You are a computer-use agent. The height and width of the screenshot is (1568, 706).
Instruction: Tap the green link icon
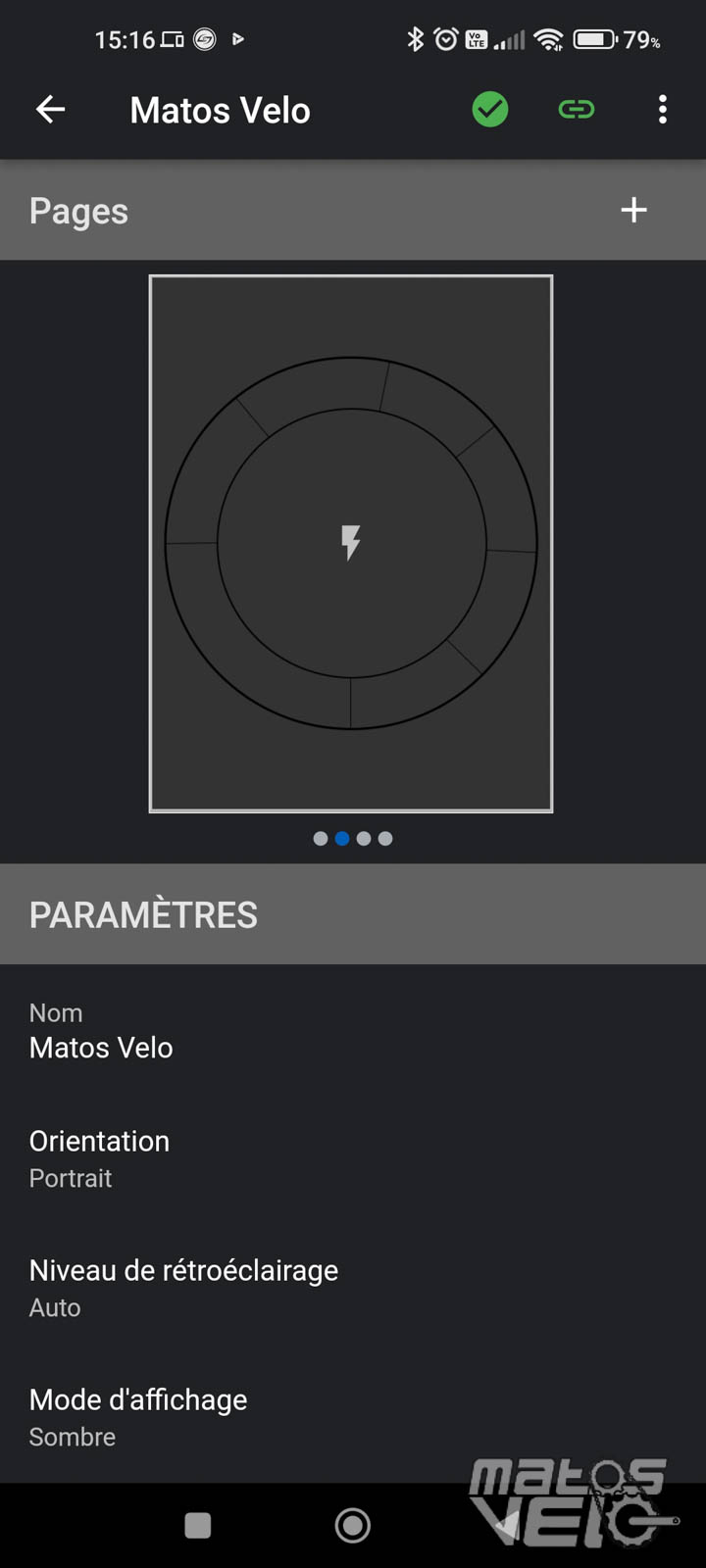coord(577,109)
